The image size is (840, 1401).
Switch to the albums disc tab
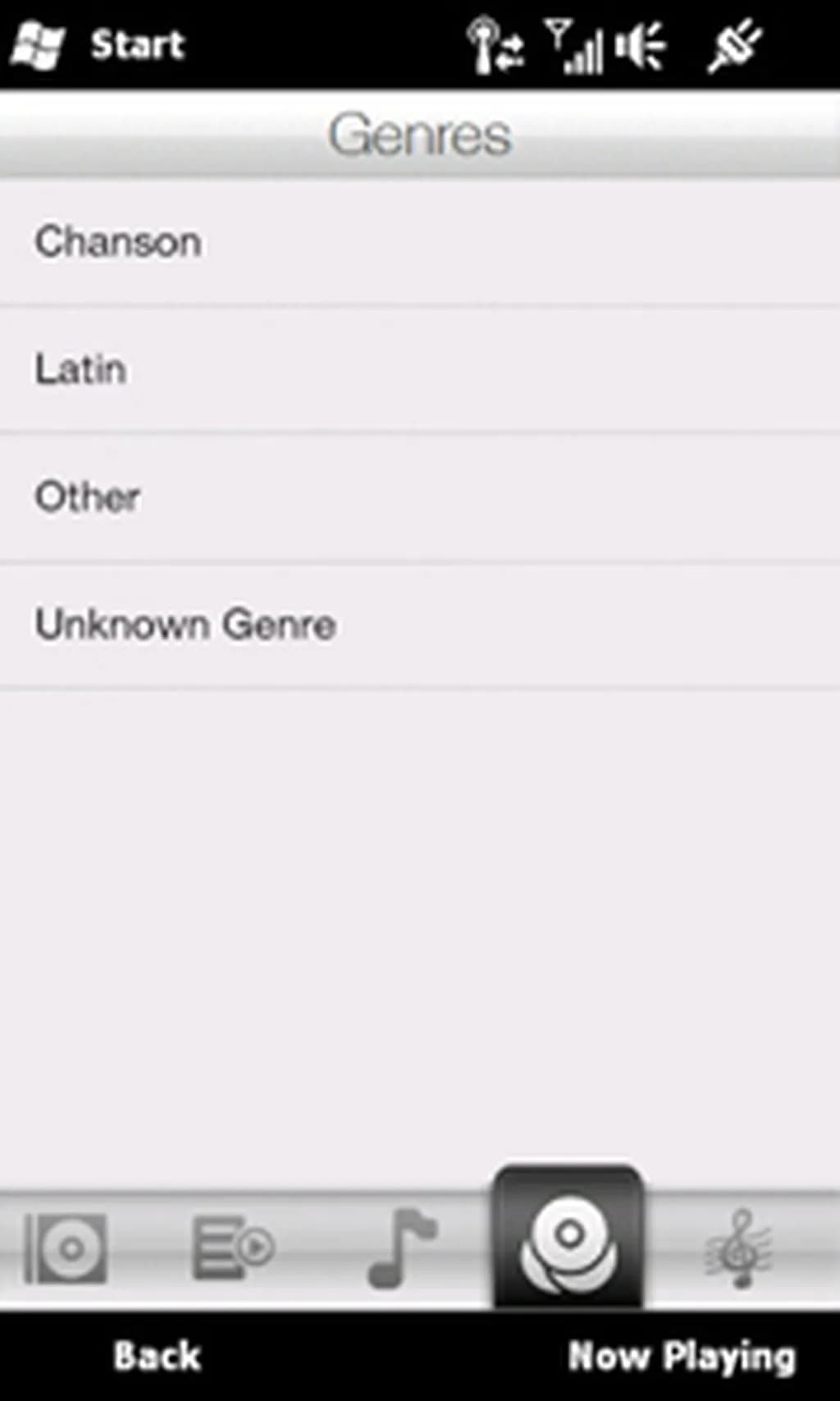[x=67, y=1248]
